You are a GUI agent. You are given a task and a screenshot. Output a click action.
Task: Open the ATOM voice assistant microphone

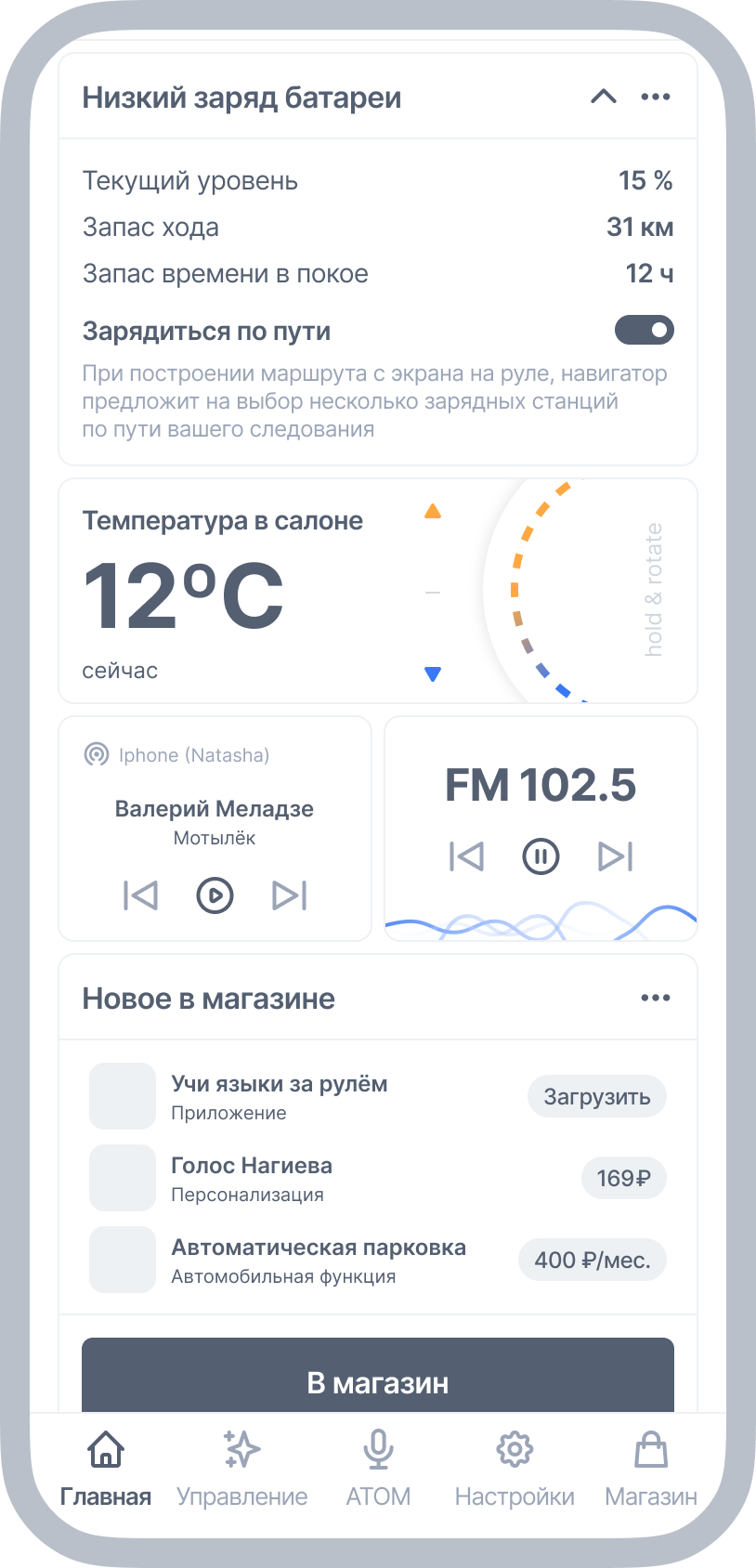377,1449
